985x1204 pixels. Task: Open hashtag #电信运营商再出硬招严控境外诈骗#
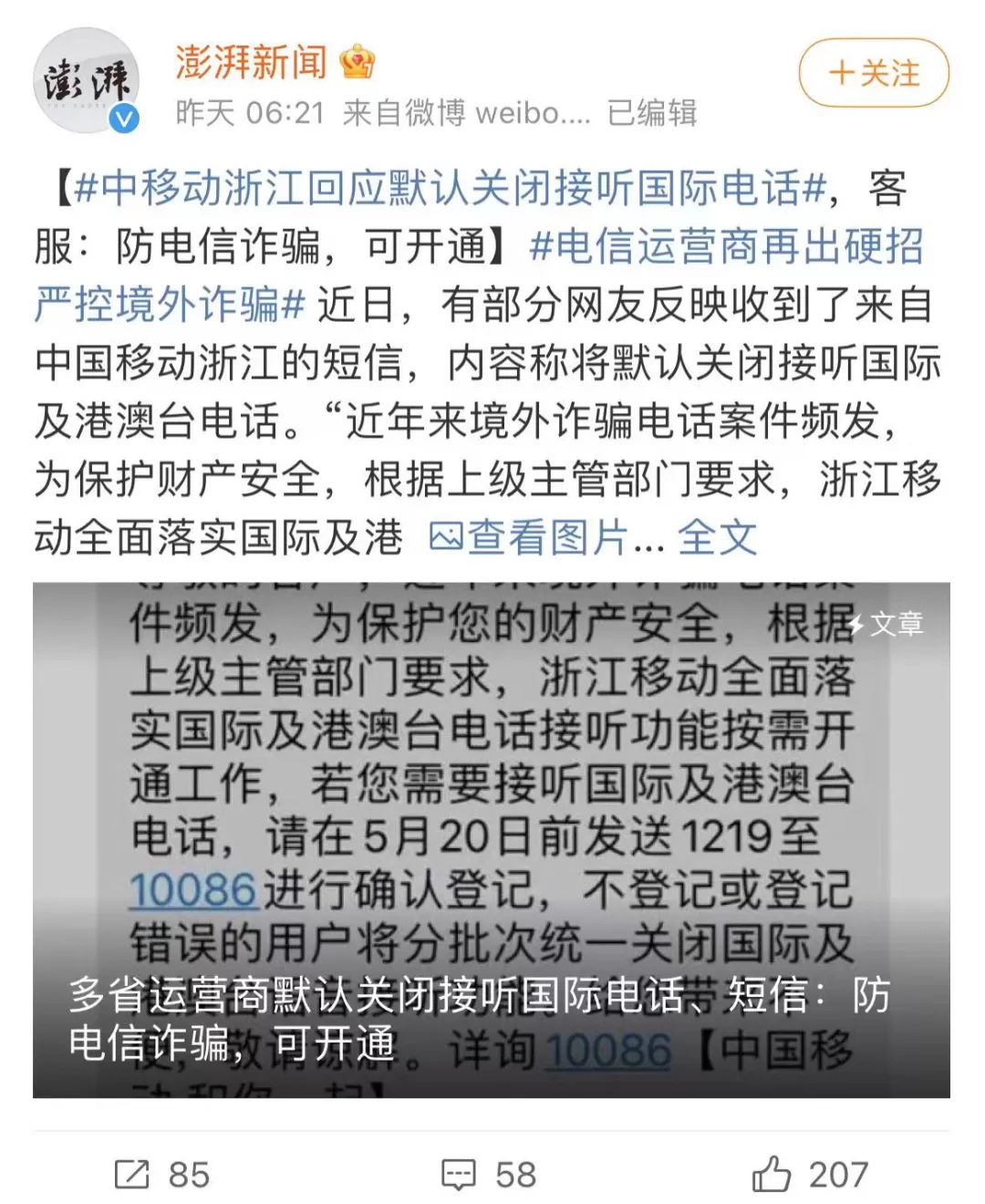point(479,275)
